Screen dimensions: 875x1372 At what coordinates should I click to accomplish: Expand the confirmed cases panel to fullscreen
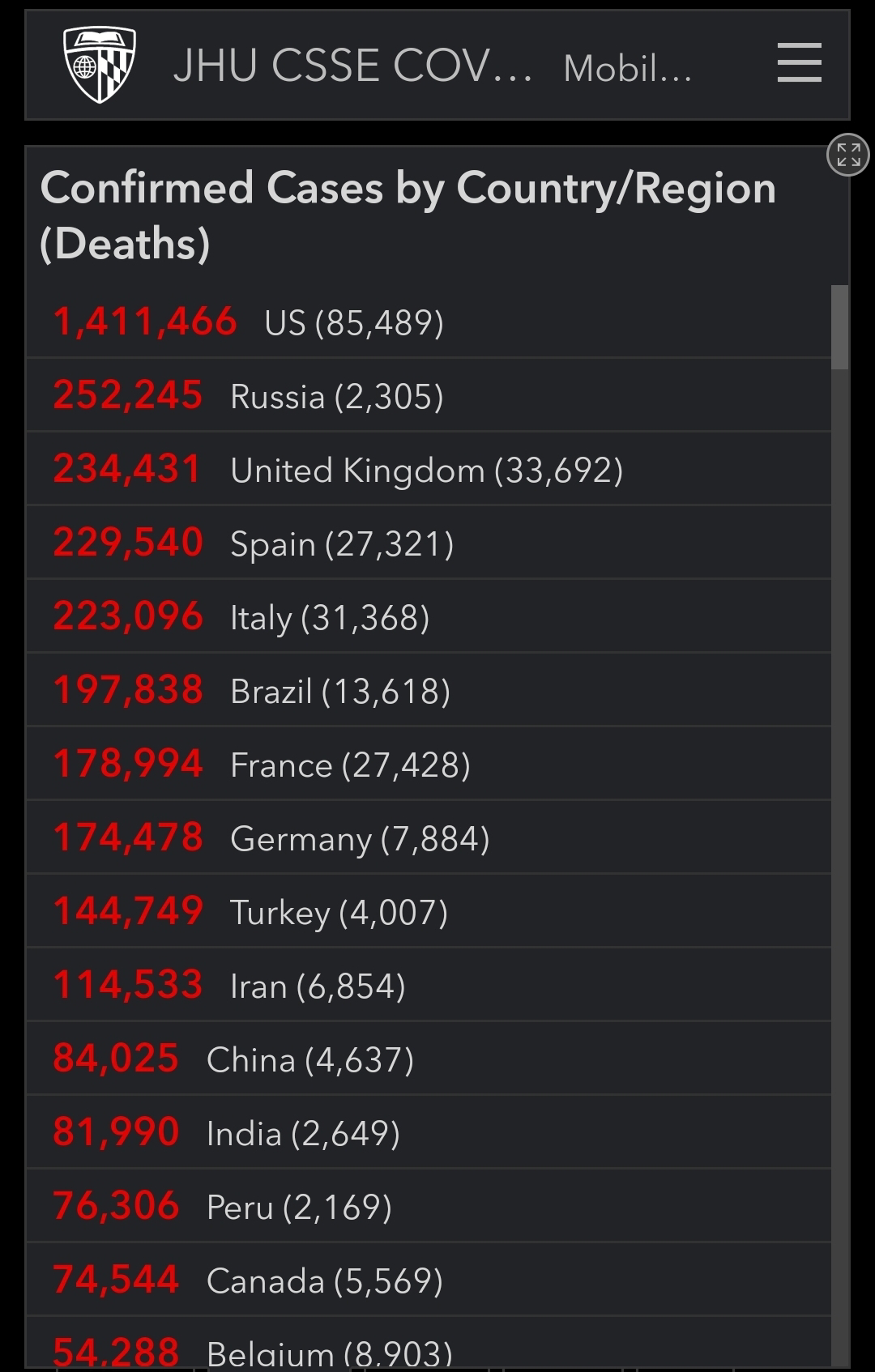point(848,154)
